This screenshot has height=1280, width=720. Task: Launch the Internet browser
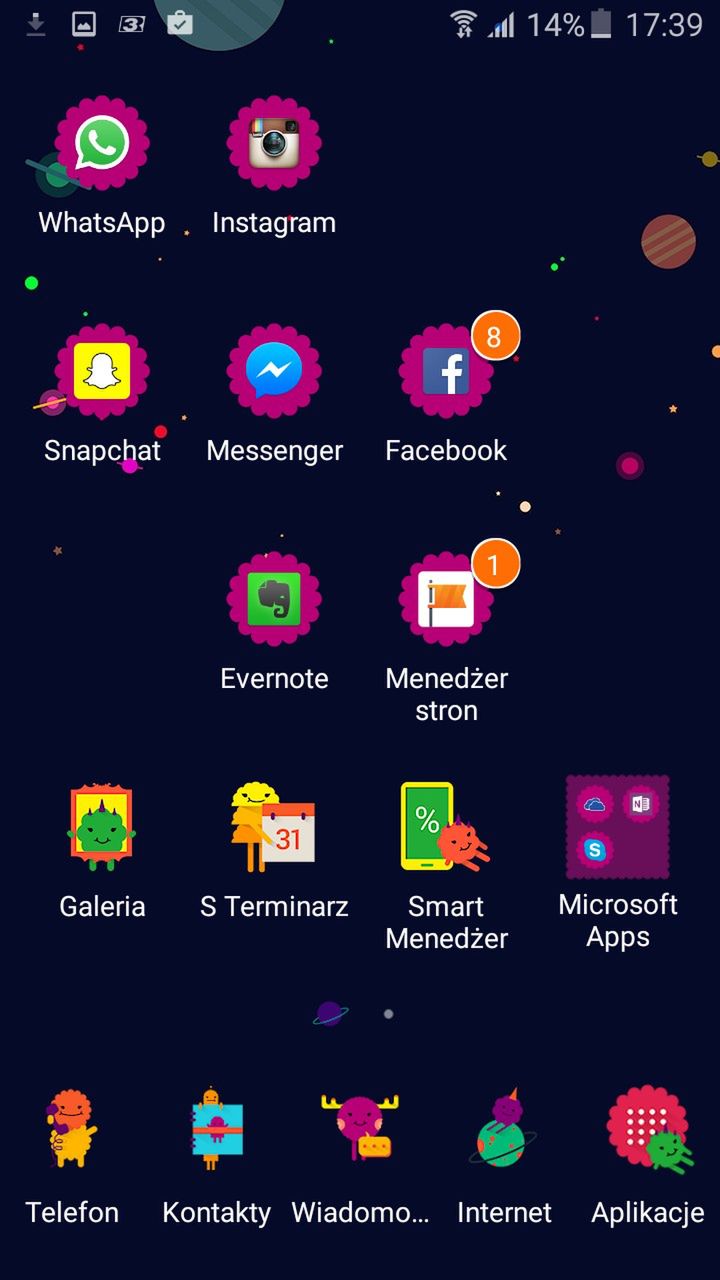pos(504,1132)
